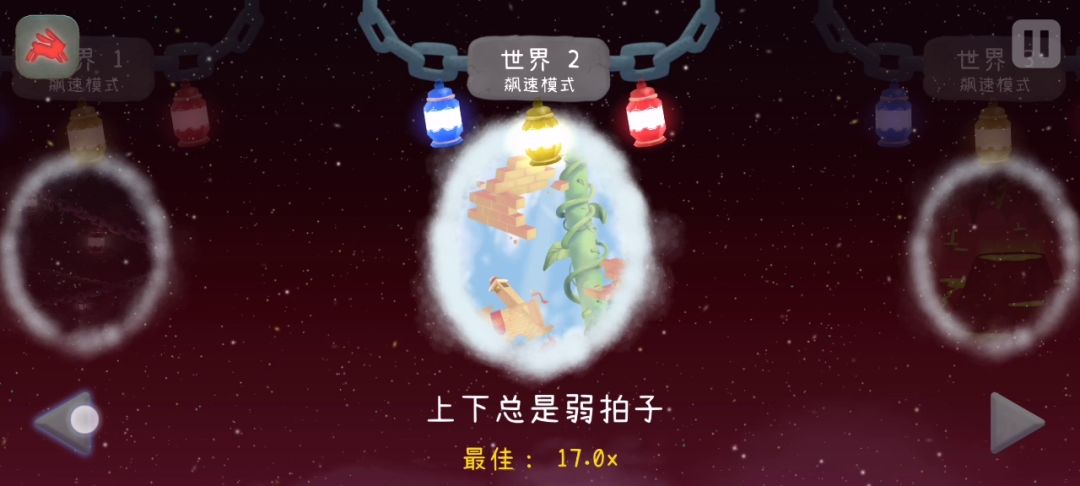Screen dimensions: 1080x486
Task: Pause the game
Action: [x=1036, y=44]
